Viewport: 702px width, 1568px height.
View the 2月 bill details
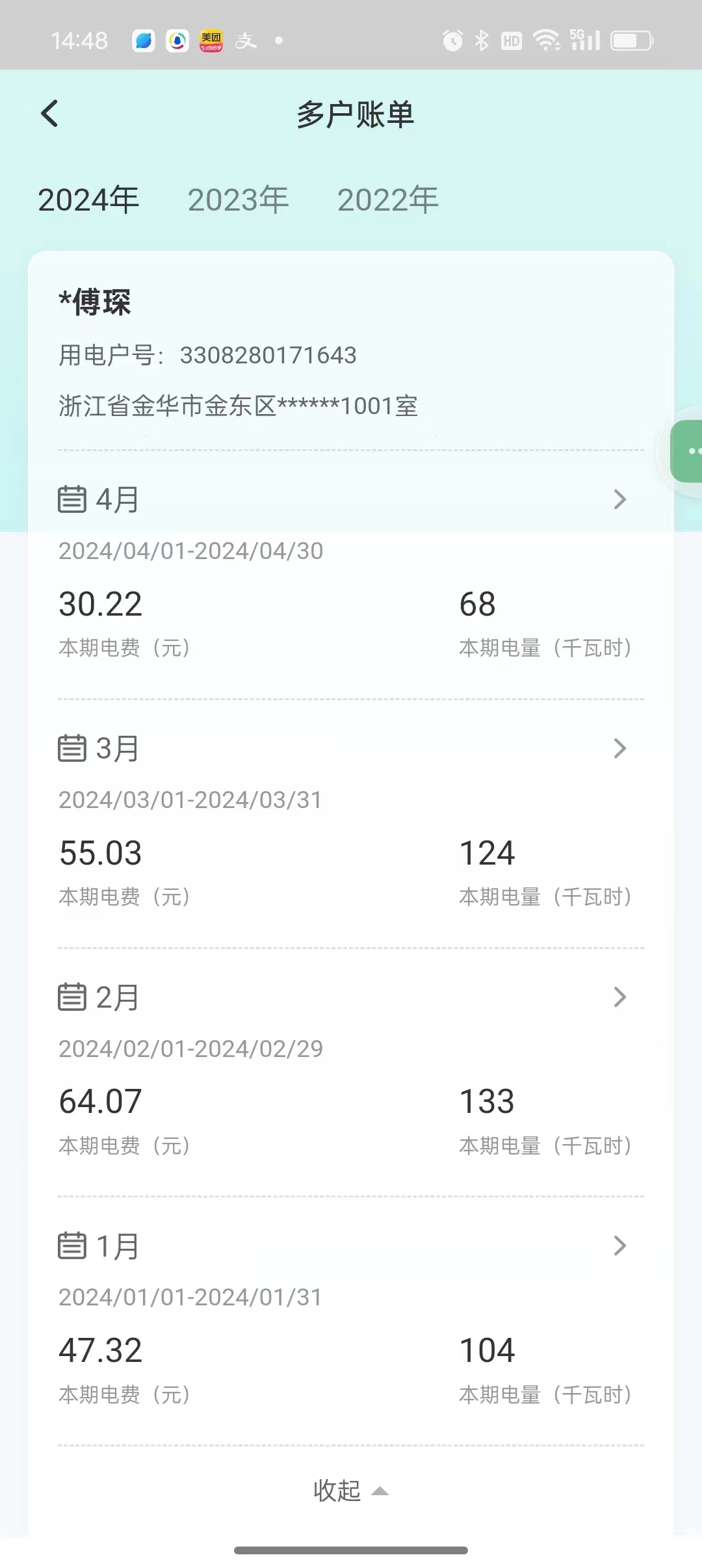(619, 997)
